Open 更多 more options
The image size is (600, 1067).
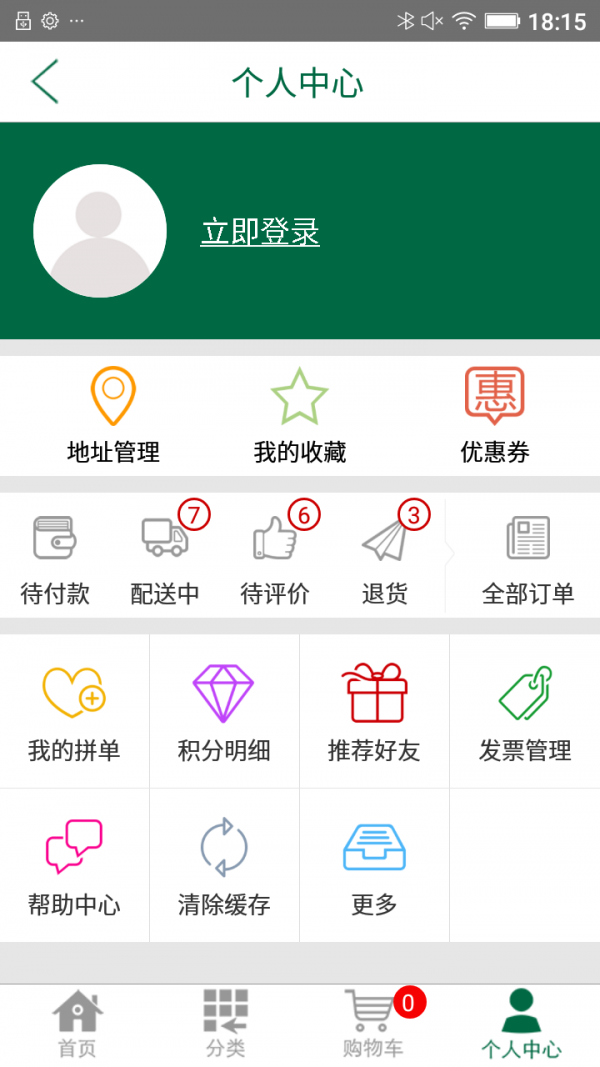click(x=374, y=866)
